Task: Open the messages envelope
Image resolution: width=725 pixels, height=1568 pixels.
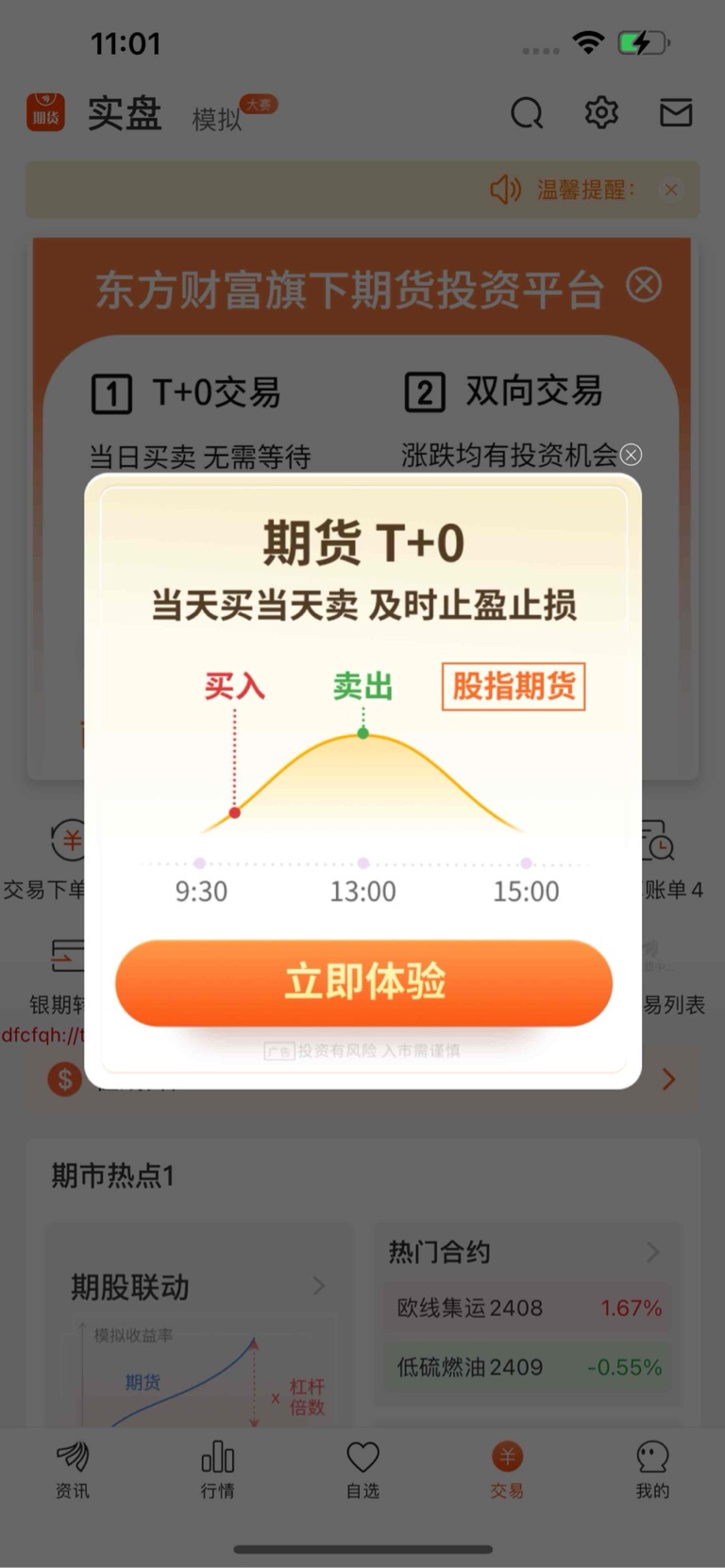Action: click(x=676, y=113)
